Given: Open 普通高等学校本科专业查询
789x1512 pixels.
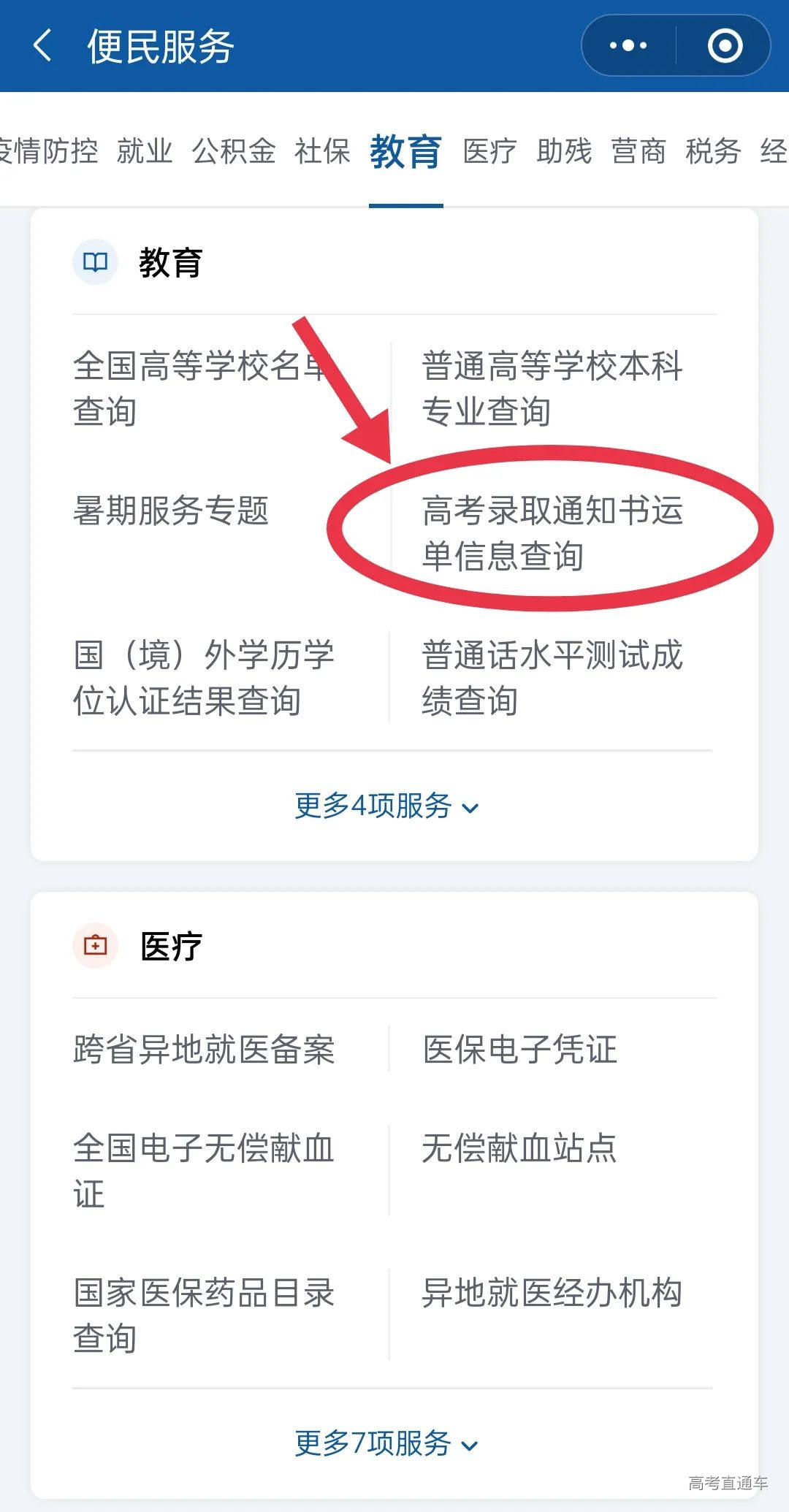Looking at the screenshot, I should click(552, 388).
